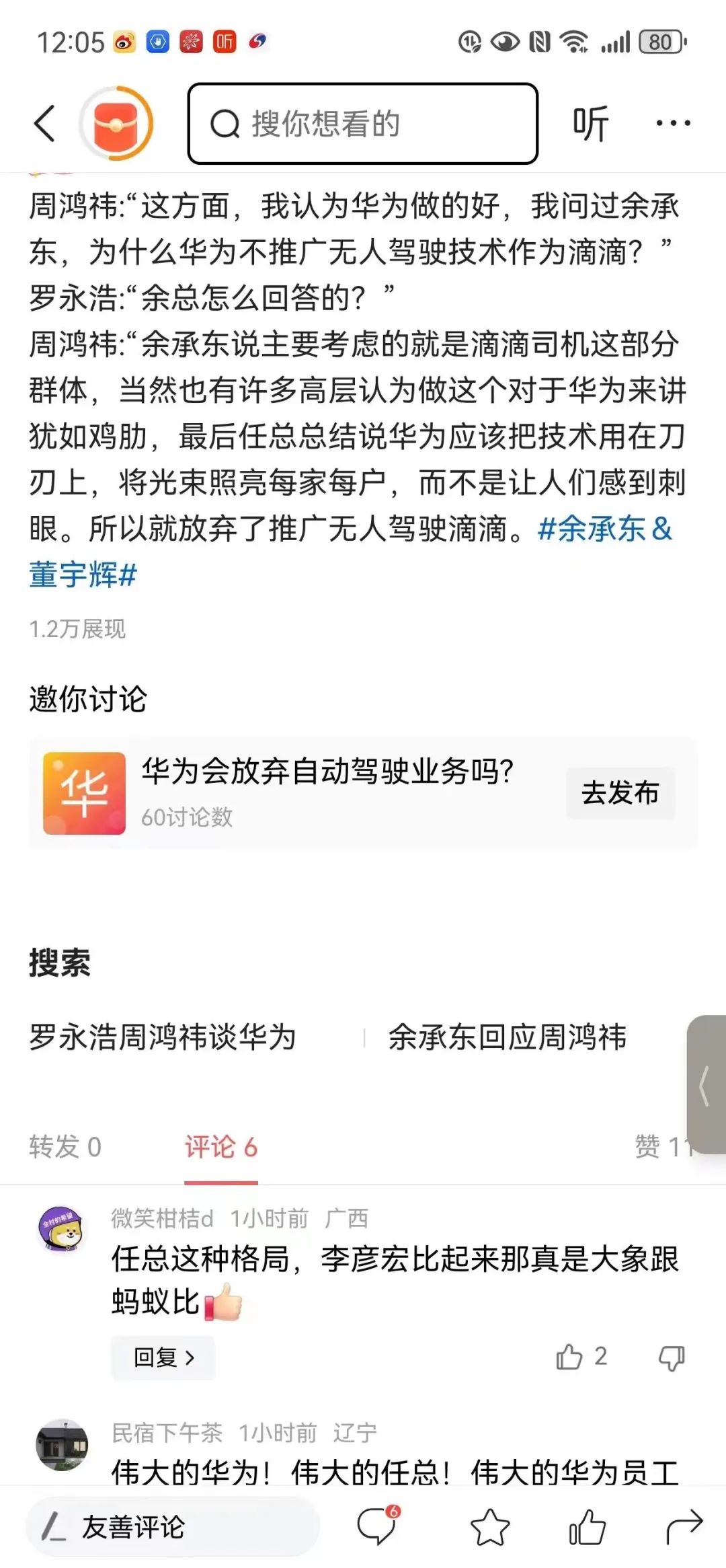Search 余承东回应周鸿祎

tap(508, 1037)
